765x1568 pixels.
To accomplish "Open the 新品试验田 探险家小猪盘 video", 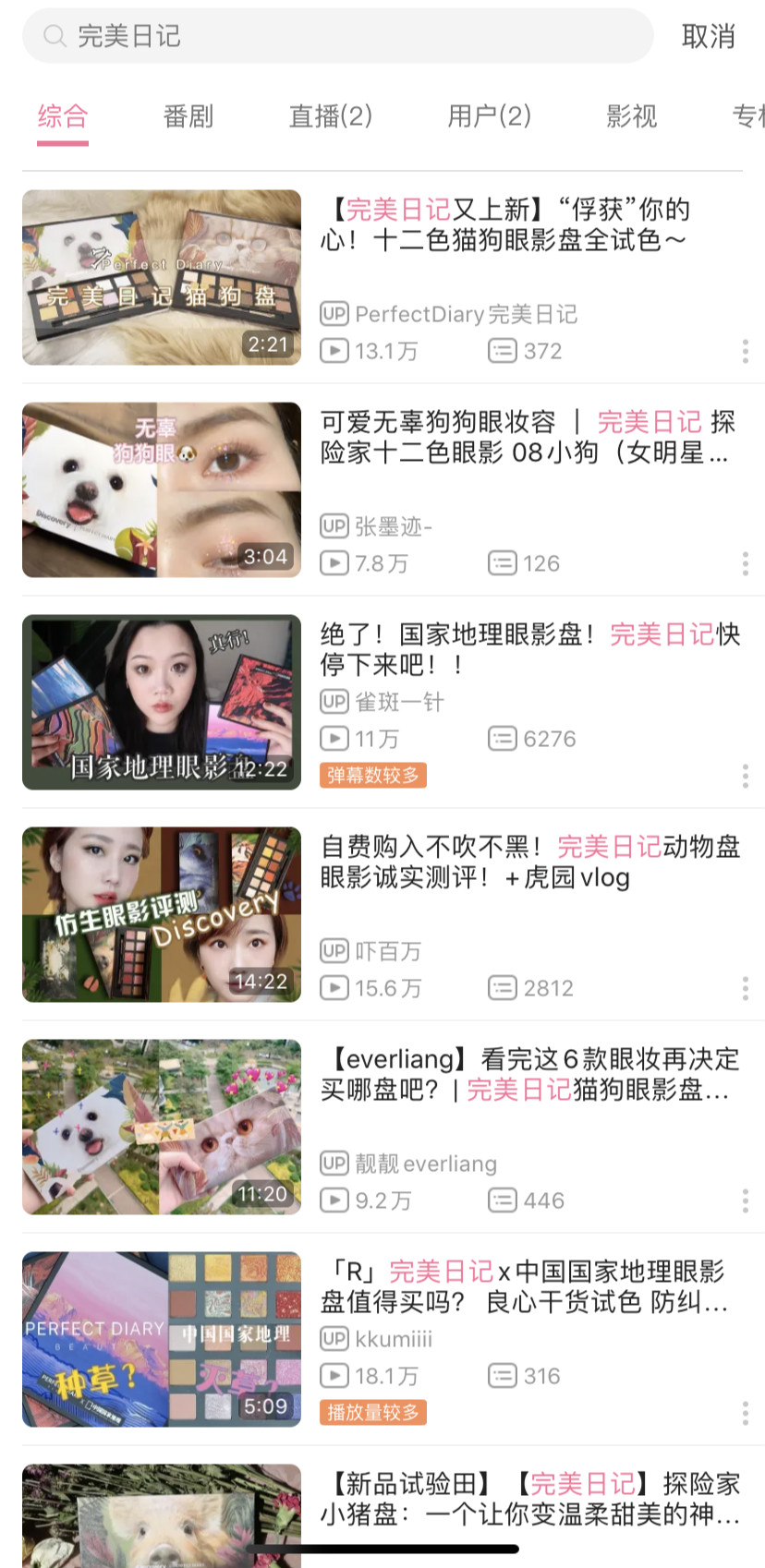I will [x=529, y=1499].
